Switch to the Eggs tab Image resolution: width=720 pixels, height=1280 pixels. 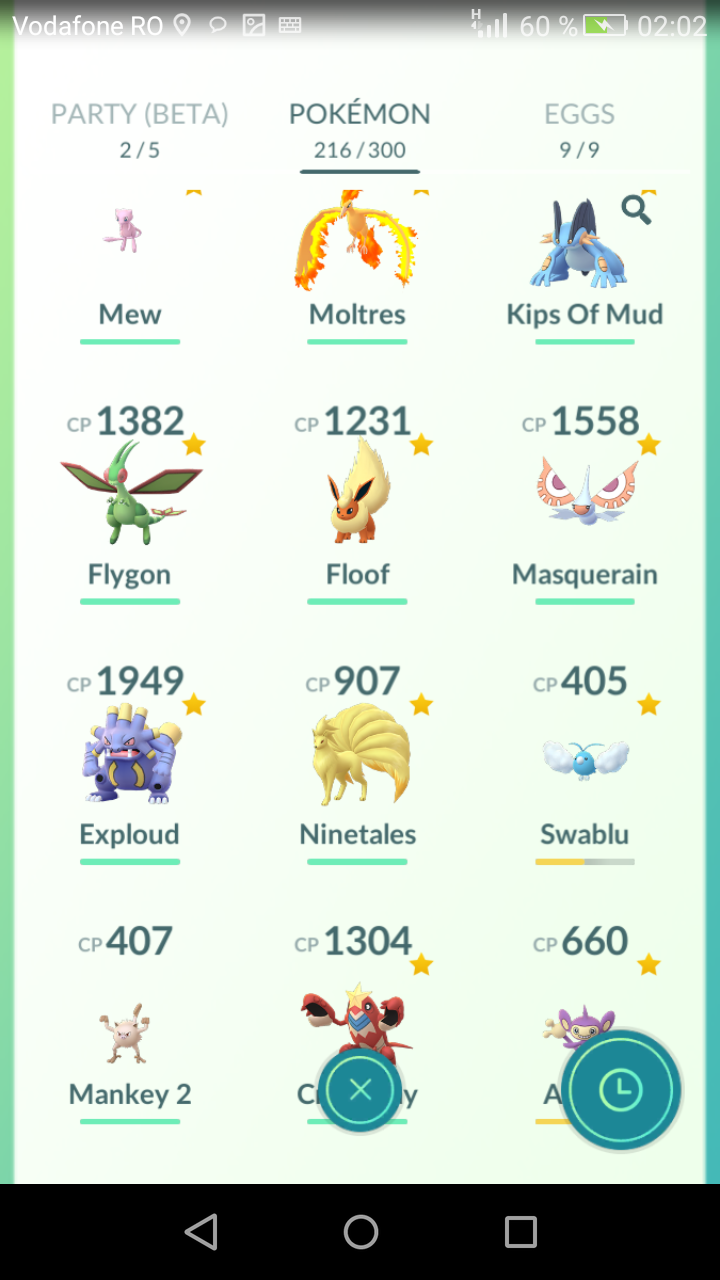[x=579, y=130]
